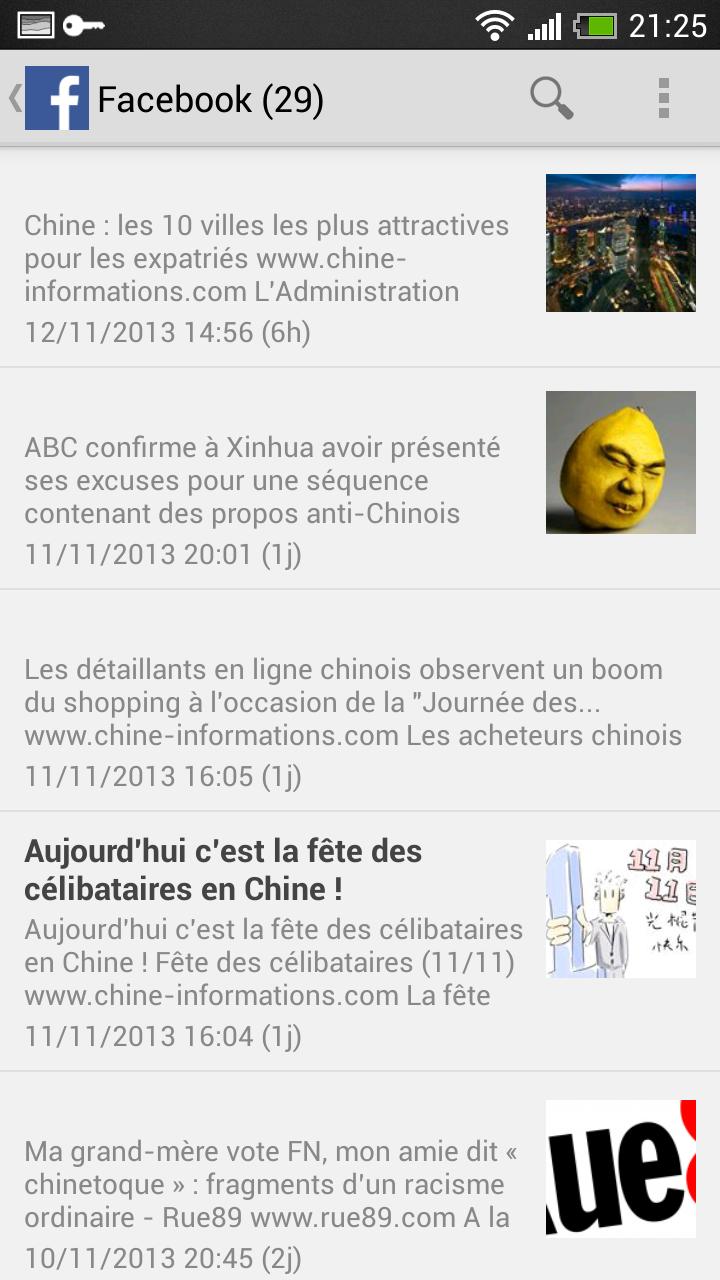Tap the search icon in the action bar

[551, 99]
